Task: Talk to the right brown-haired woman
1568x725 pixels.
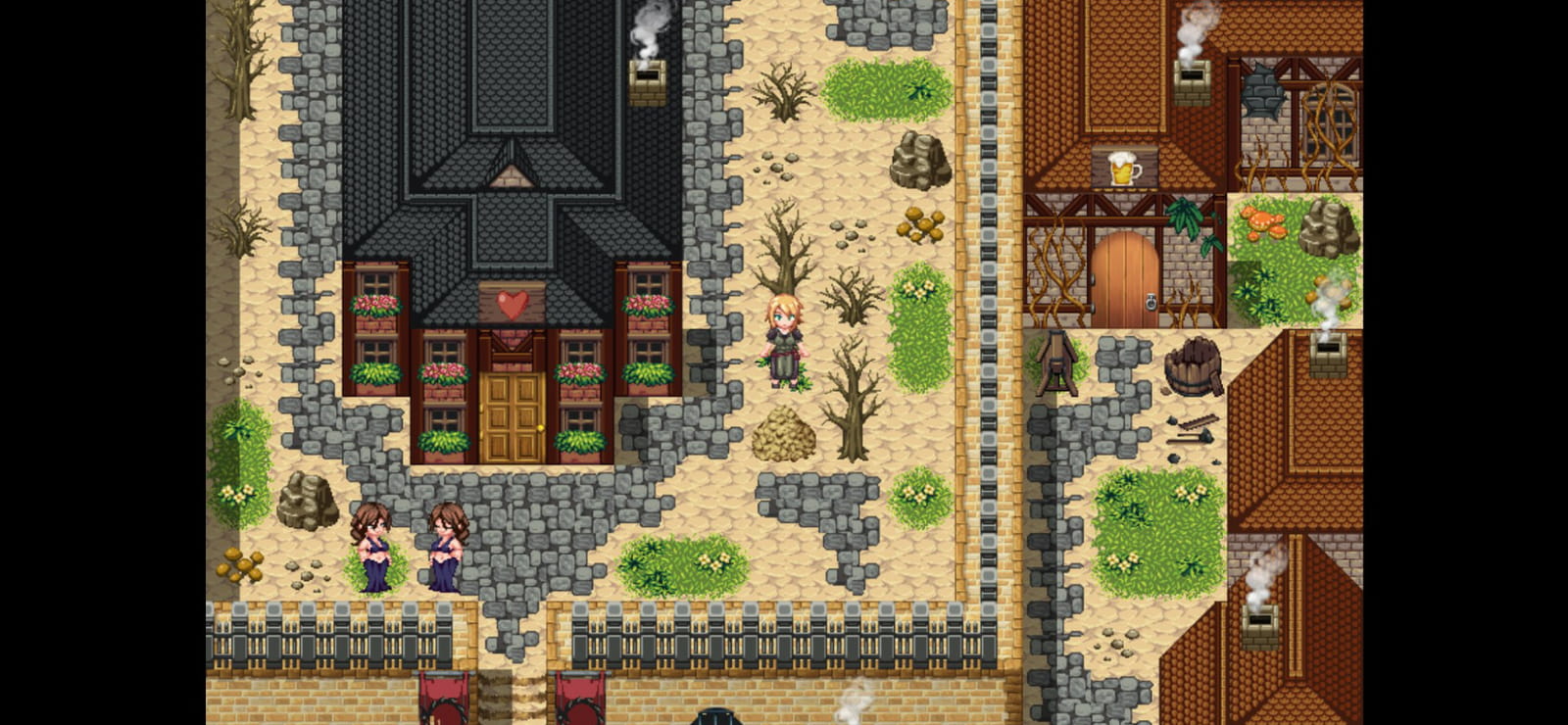Action: tap(446, 548)
